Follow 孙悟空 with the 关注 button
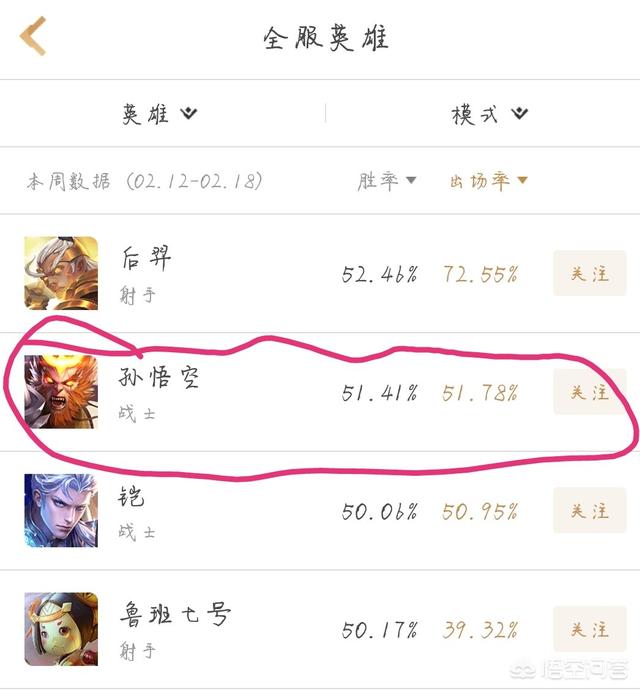 589,392
